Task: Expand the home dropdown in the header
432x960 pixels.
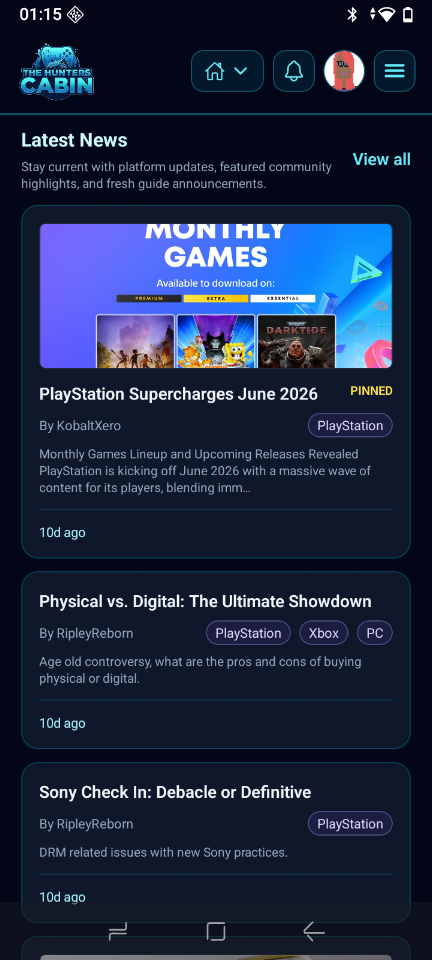Action: 227,71
